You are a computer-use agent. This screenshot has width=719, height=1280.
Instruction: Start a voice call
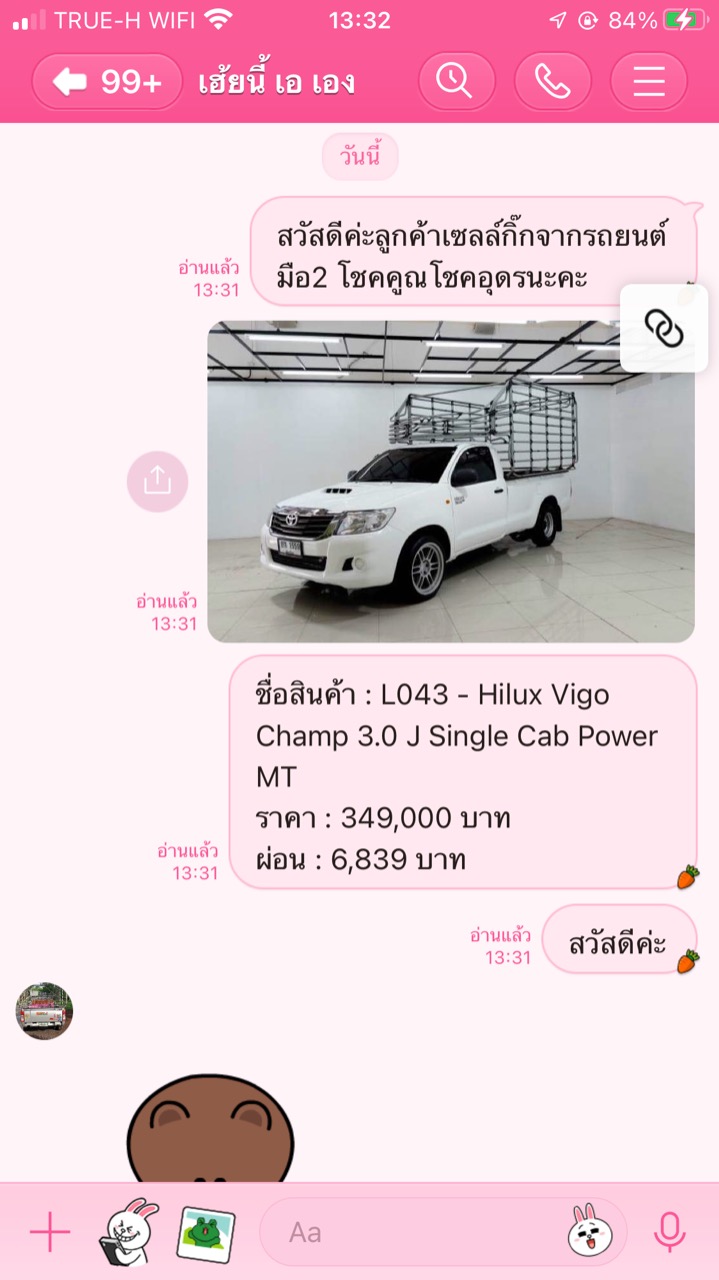point(553,81)
